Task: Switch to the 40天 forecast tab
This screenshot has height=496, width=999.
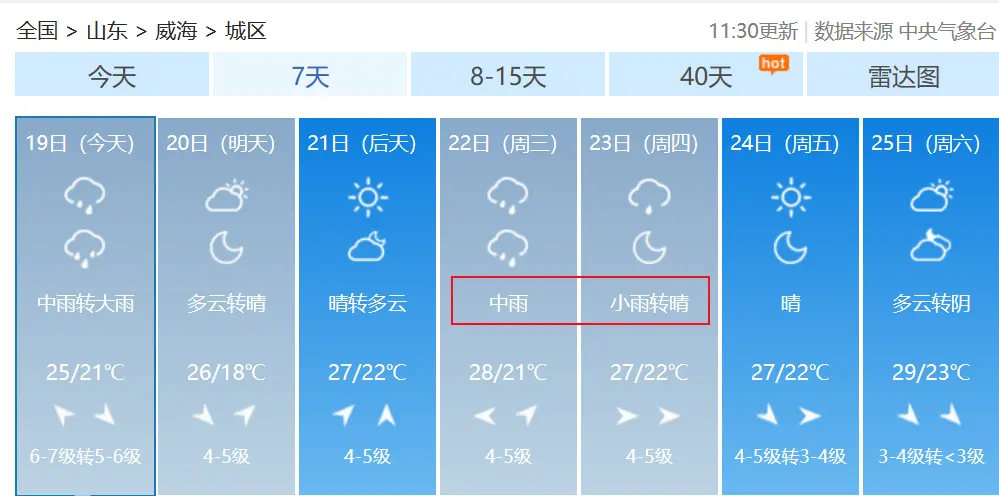Action: [x=706, y=76]
